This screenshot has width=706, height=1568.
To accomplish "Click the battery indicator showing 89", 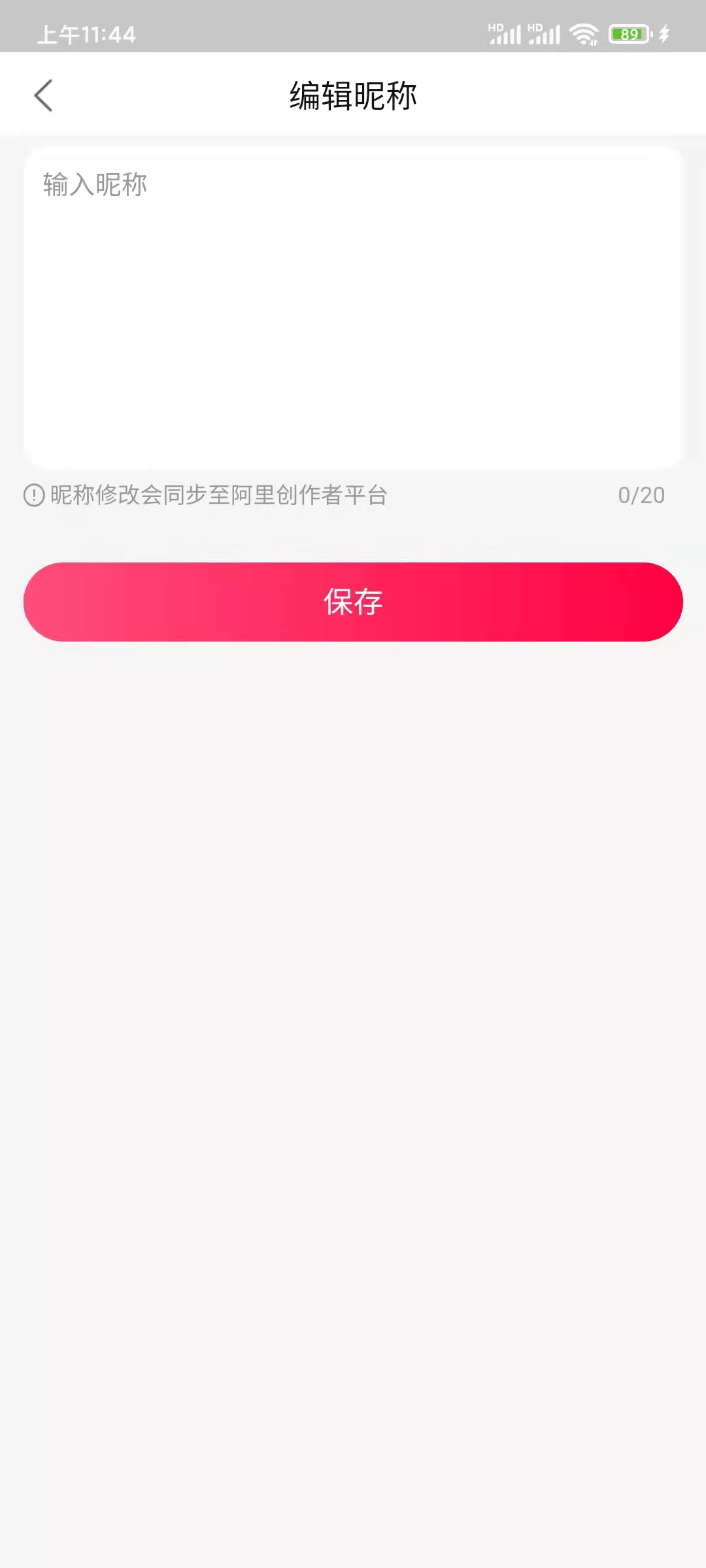I will click(628, 33).
